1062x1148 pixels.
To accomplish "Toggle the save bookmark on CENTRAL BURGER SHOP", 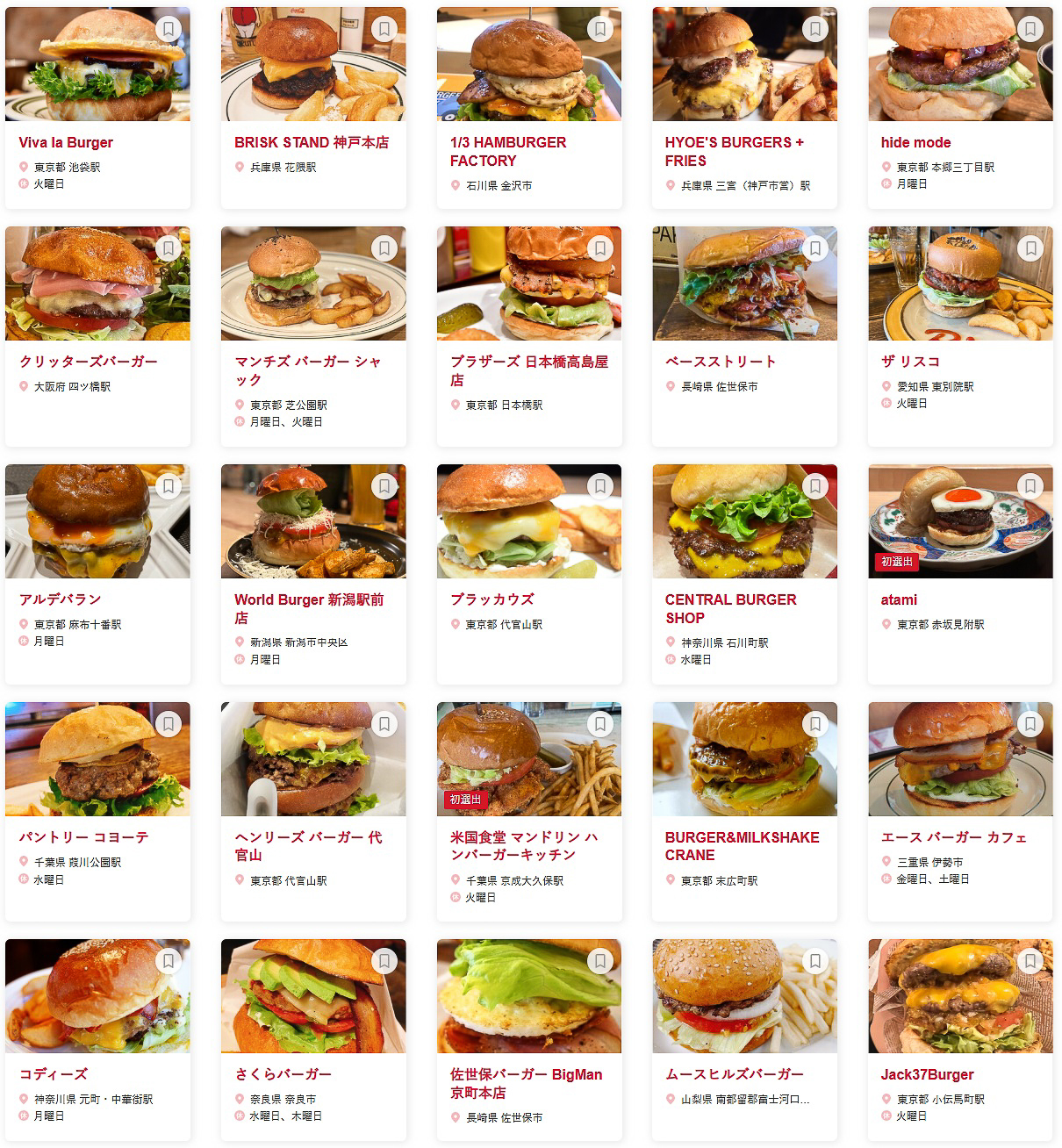I will pyautogui.click(x=814, y=485).
